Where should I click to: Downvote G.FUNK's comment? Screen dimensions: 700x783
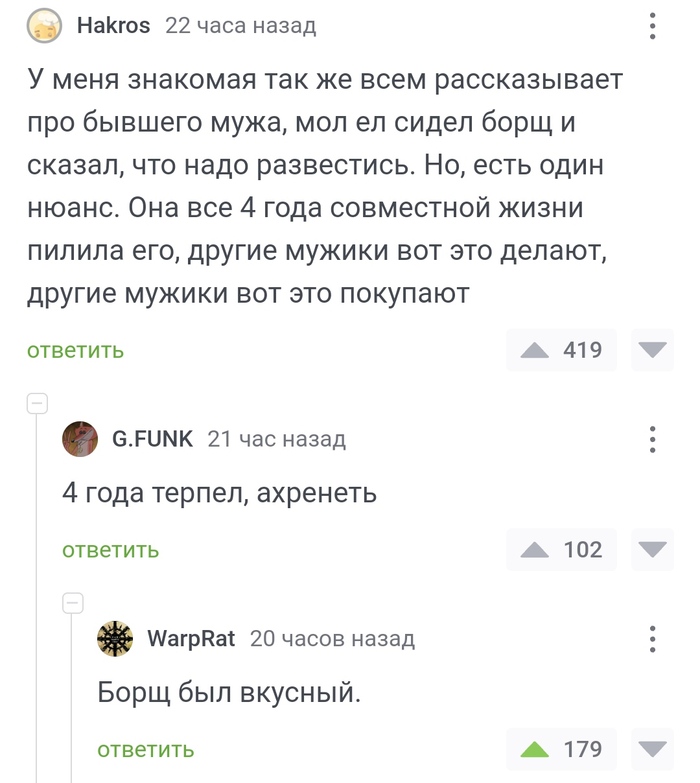pyautogui.click(x=653, y=550)
